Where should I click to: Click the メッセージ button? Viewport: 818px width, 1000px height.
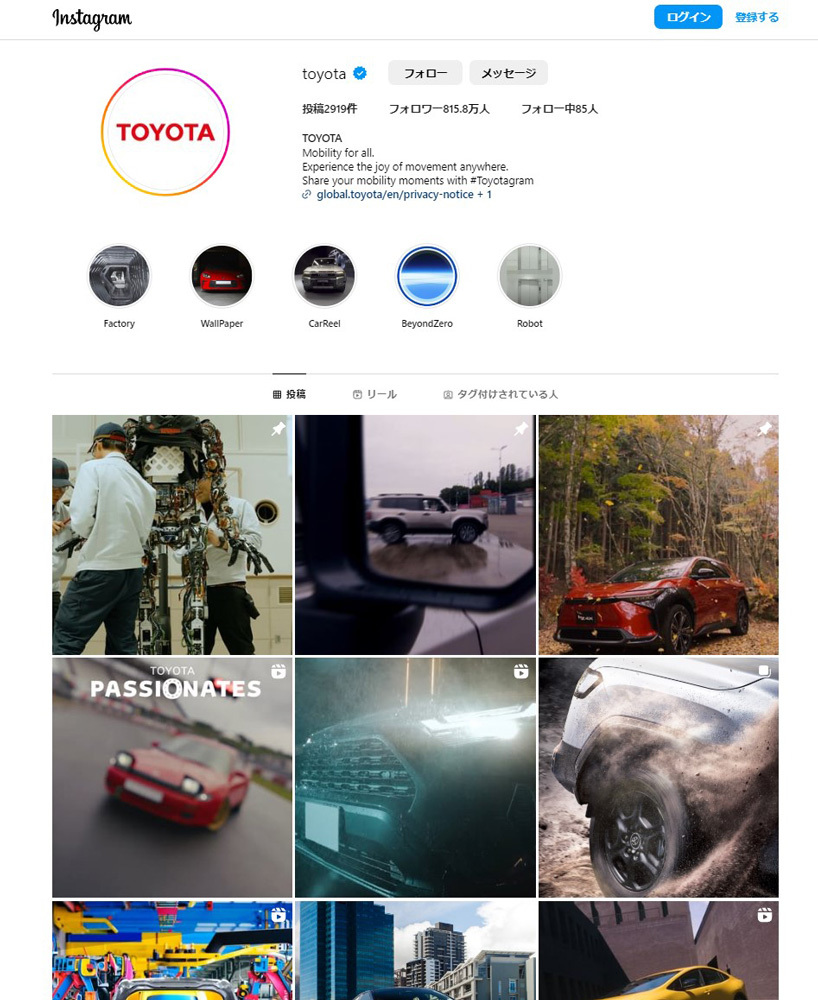(509, 72)
